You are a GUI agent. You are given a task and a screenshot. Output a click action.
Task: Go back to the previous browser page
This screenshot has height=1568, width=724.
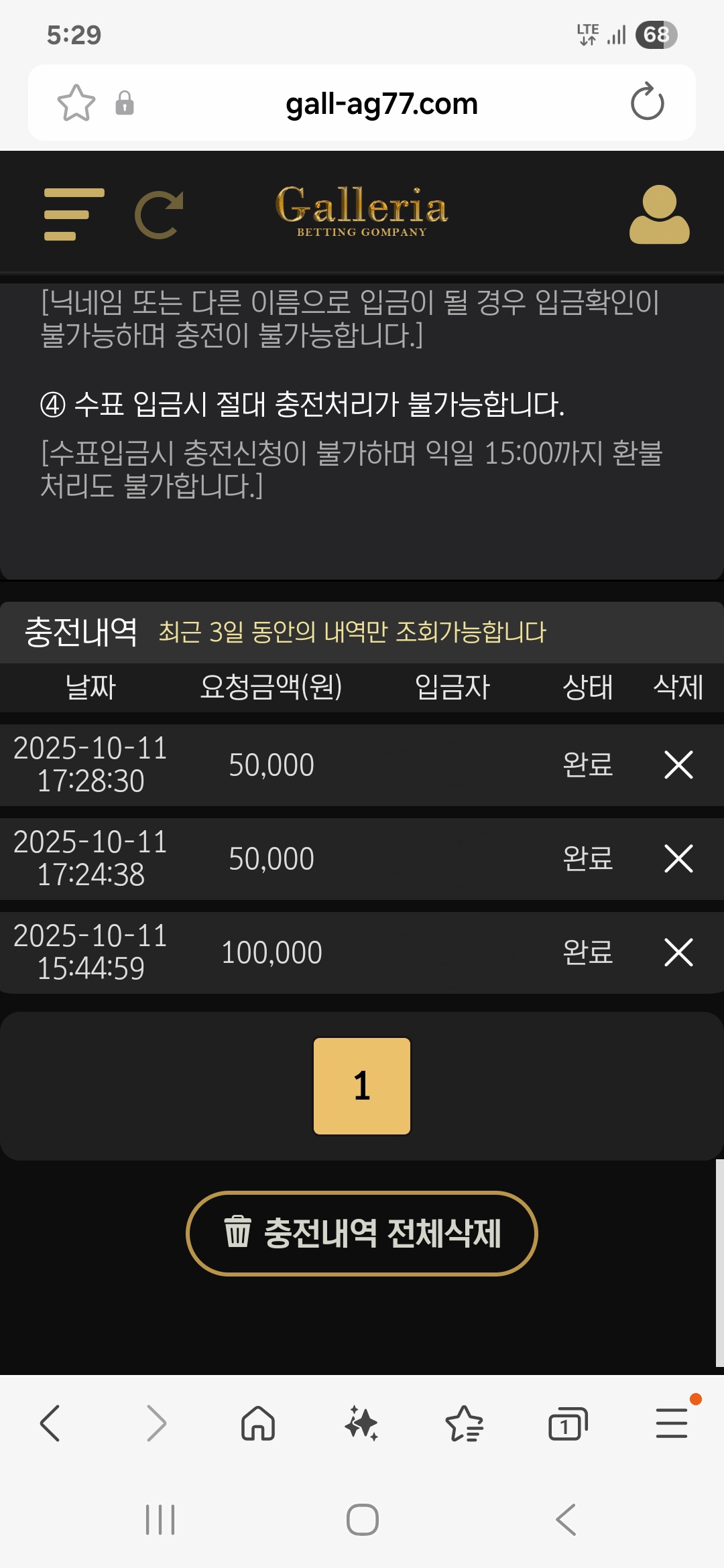pos(51,1423)
